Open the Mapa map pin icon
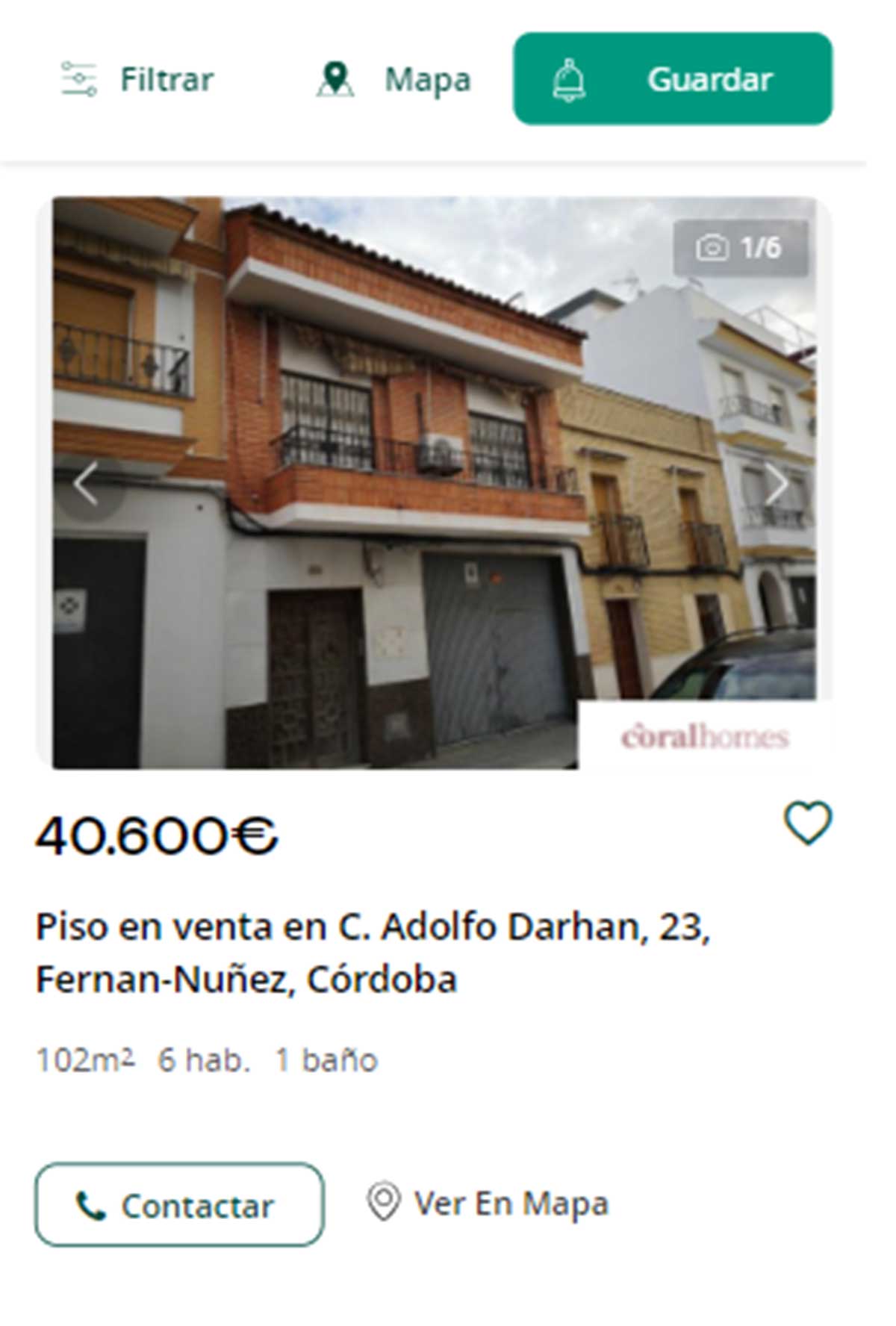Screen dimensions: 896x1326 click(x=337, y=78)
